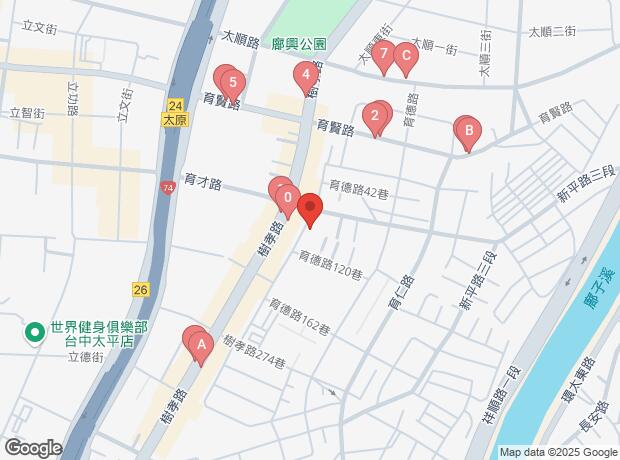
Task: Open marker 2 on 育賢路
Action: click(x=375, y=116)
